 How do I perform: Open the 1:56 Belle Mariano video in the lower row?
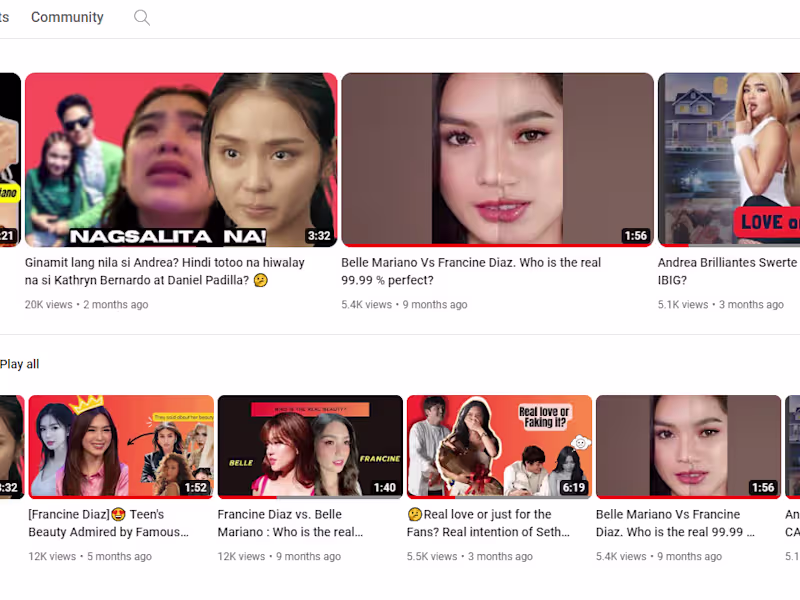tap(688, 447)
